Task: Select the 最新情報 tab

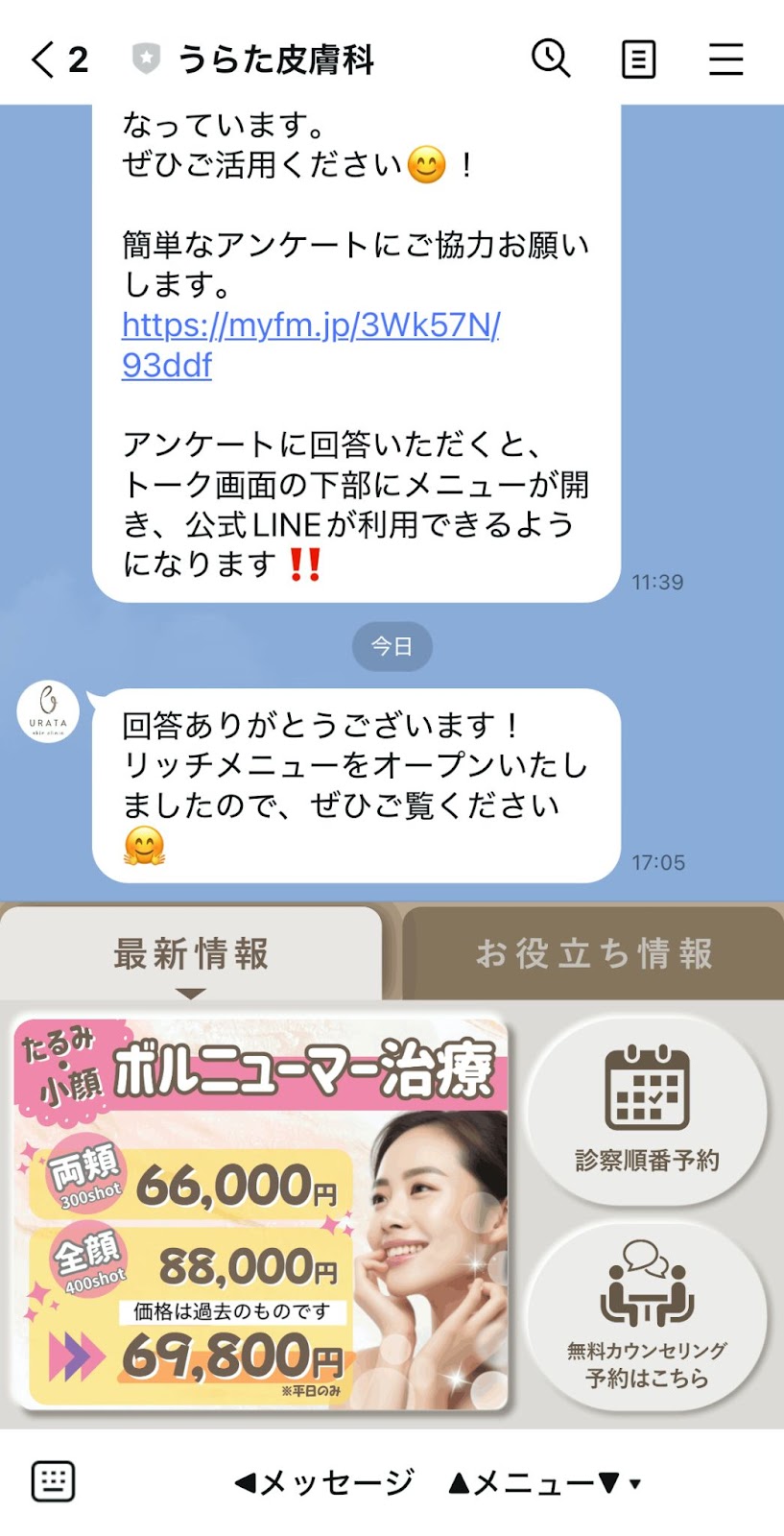Action: pos(190,953)
